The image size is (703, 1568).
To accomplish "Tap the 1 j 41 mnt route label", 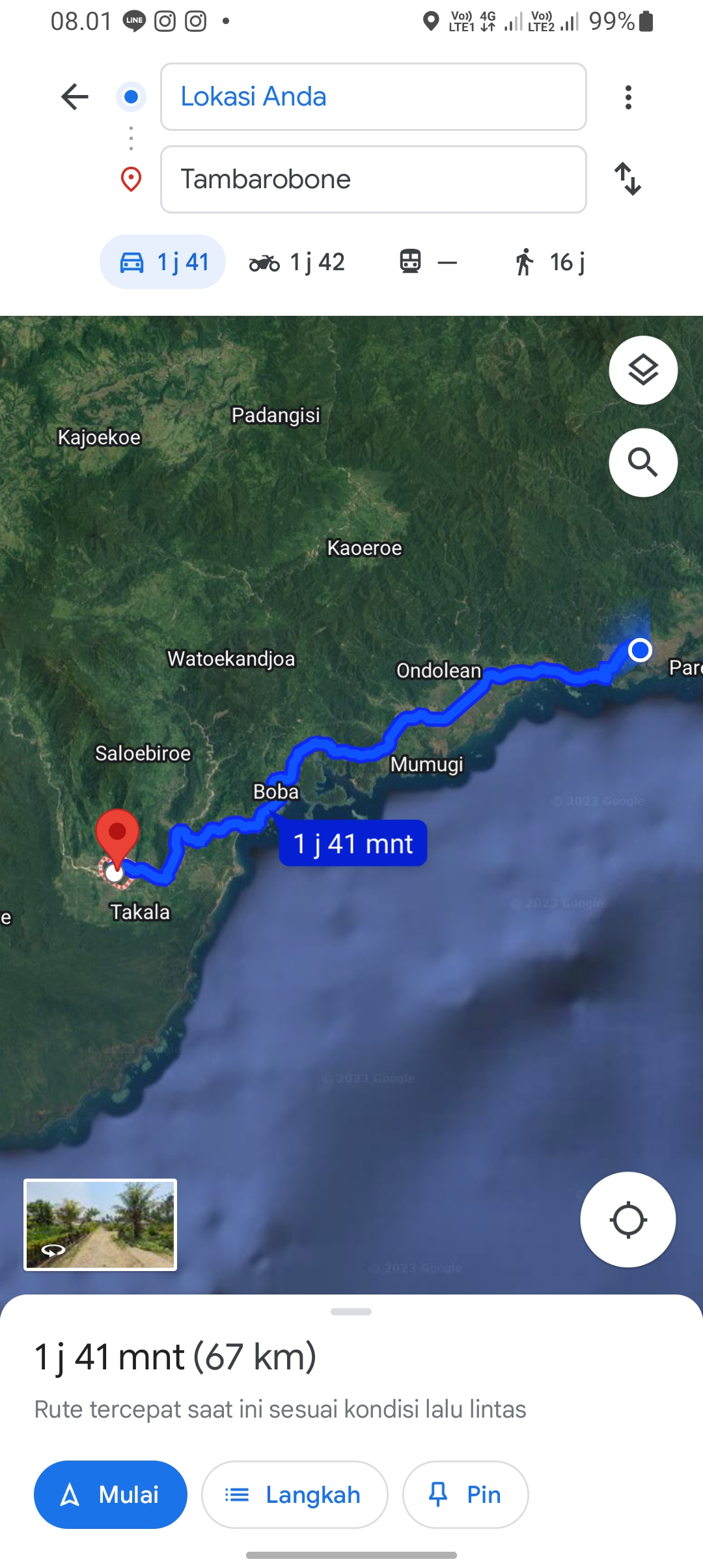I will [x=353, y=843].
